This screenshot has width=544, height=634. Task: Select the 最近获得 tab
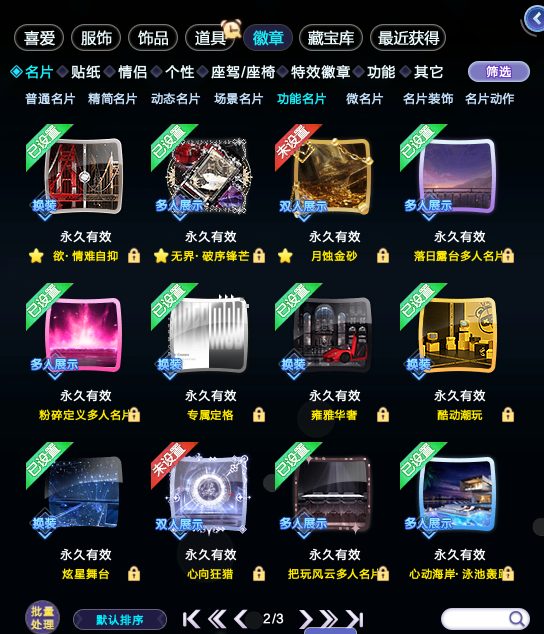click(408, 38)
